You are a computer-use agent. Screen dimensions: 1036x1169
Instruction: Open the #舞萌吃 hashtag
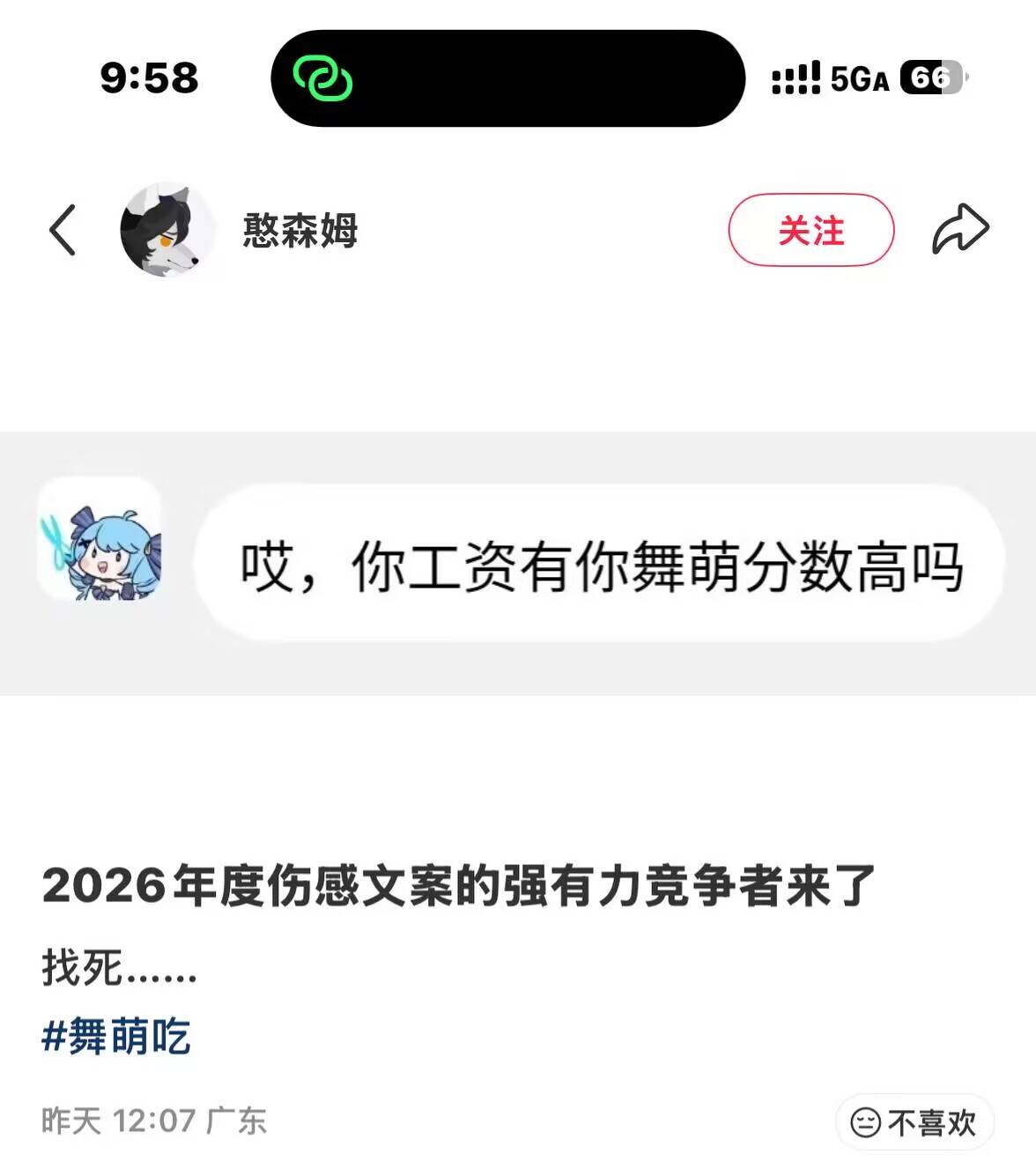pos(116,1036)
